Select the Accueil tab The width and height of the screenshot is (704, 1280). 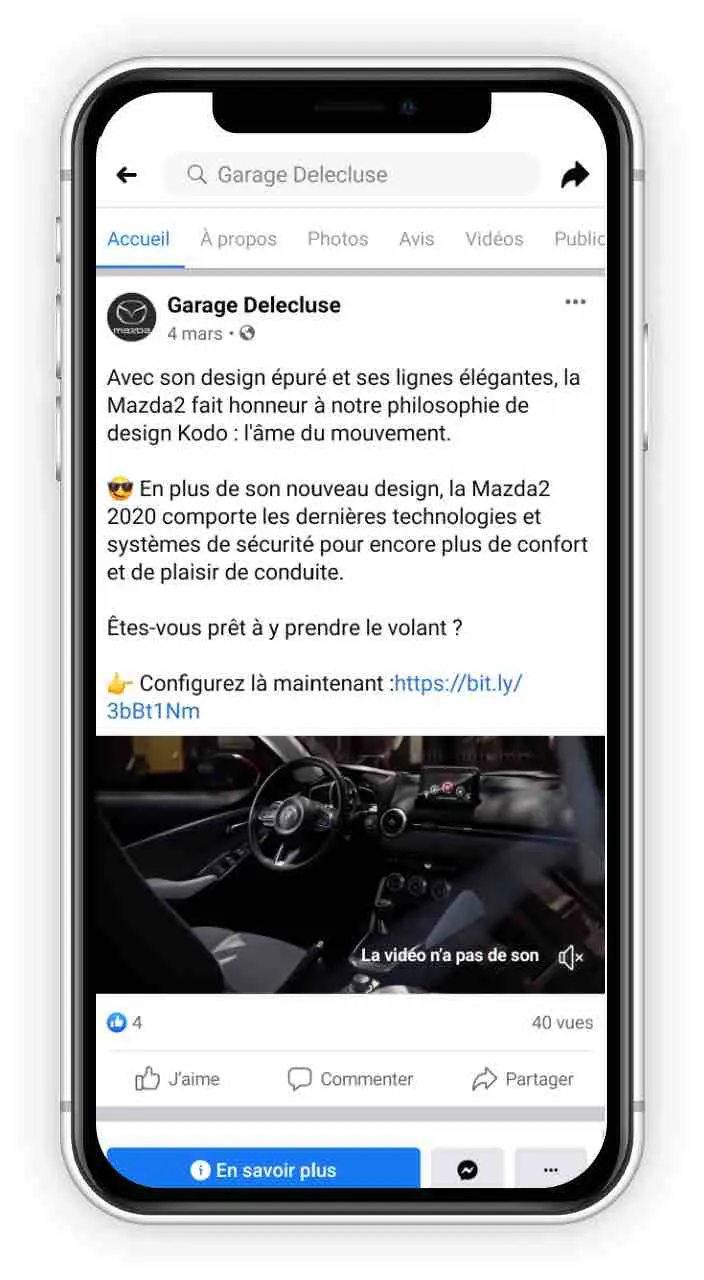(x=138, y=239)
